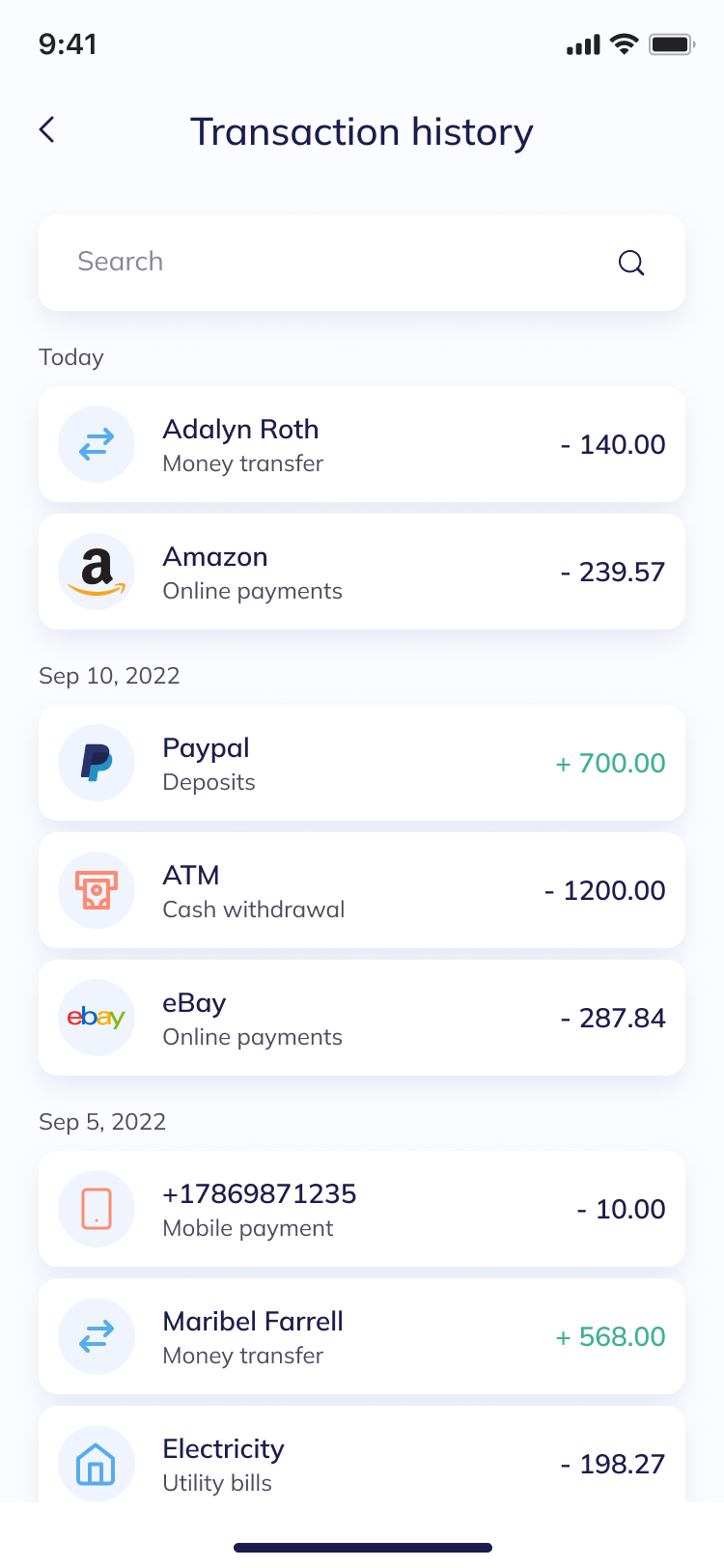The image size is (724, 1568).
Task: Tap the ATM cash withdrawal icon
Action: click(97, 890)
